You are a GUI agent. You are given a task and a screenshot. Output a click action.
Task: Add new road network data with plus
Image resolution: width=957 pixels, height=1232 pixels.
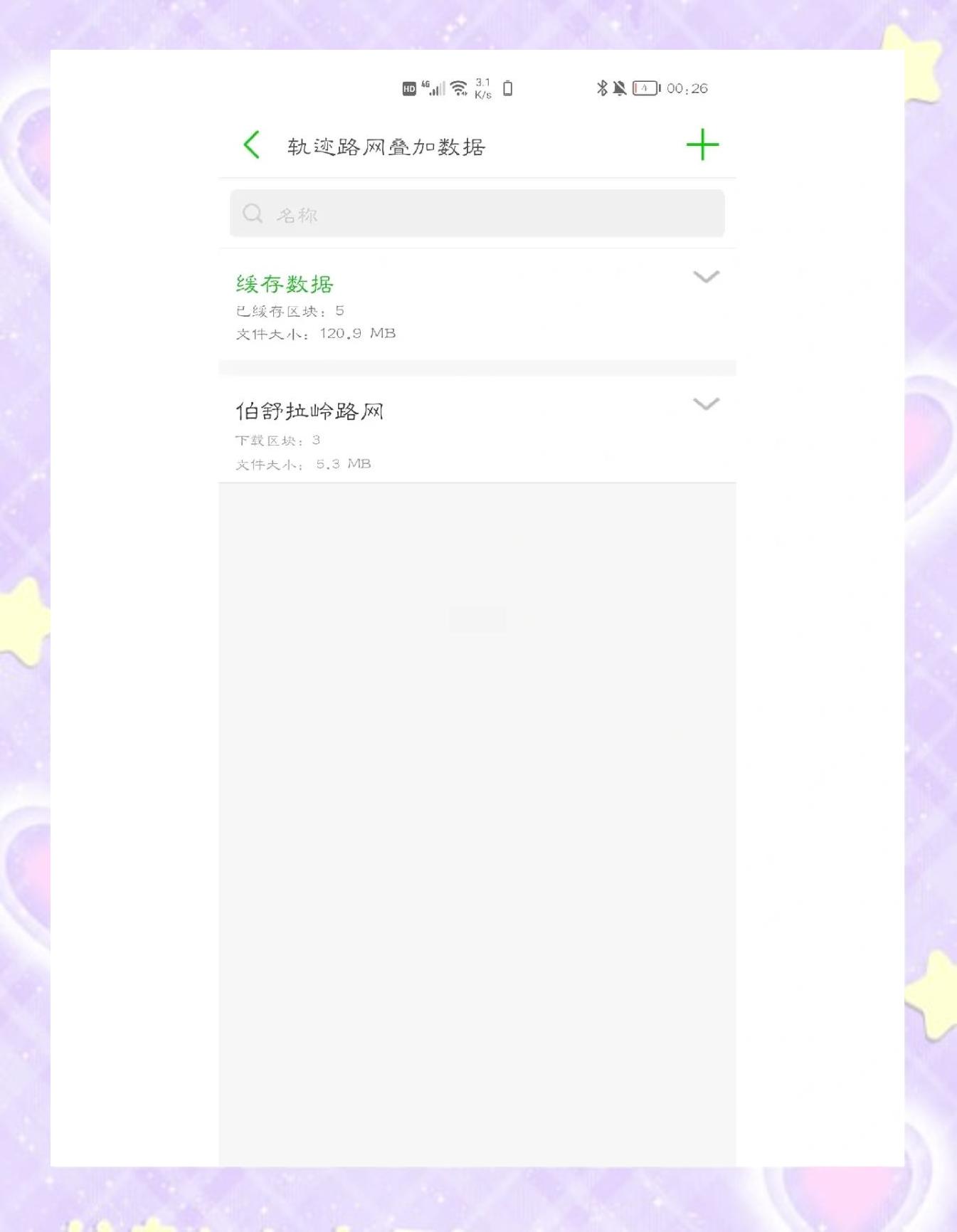702,145
